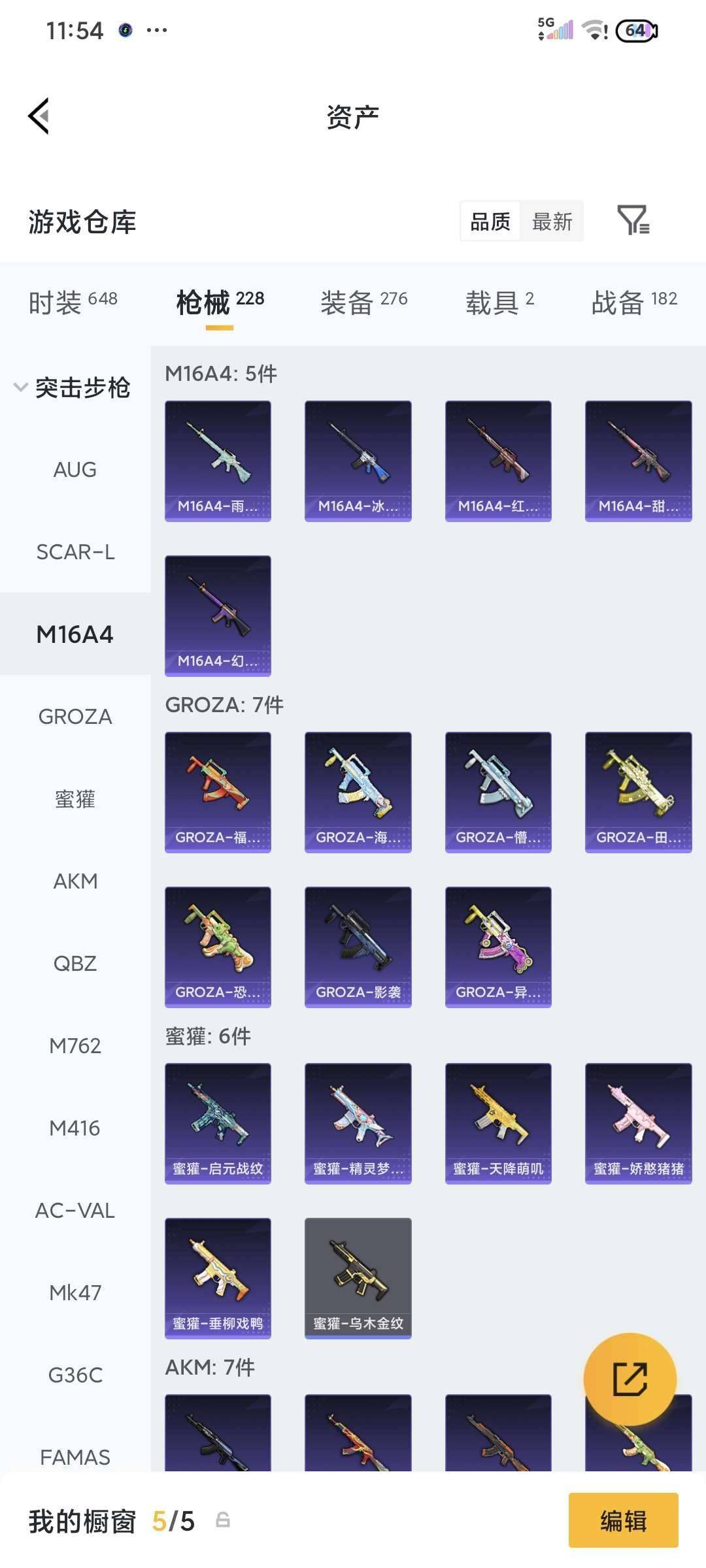The height and width of the screenshot is (1568, 706).
Task: Switch to the 装备 tab
Action: pos(363,302)
